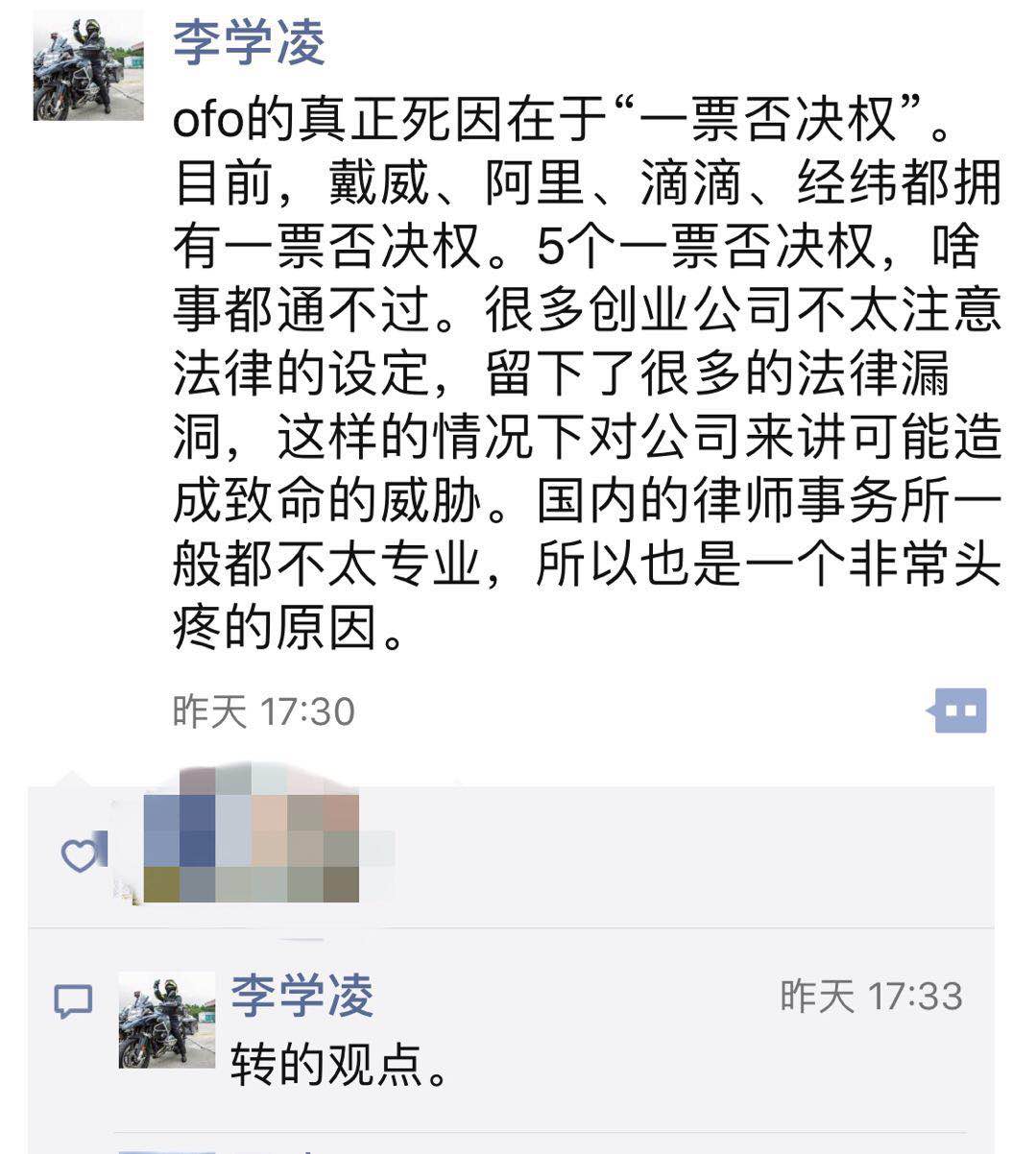Open the blurred liker's avatar
This screenshot has height=1154, width=1036.
pyautogui.click(x=252, y=834)
